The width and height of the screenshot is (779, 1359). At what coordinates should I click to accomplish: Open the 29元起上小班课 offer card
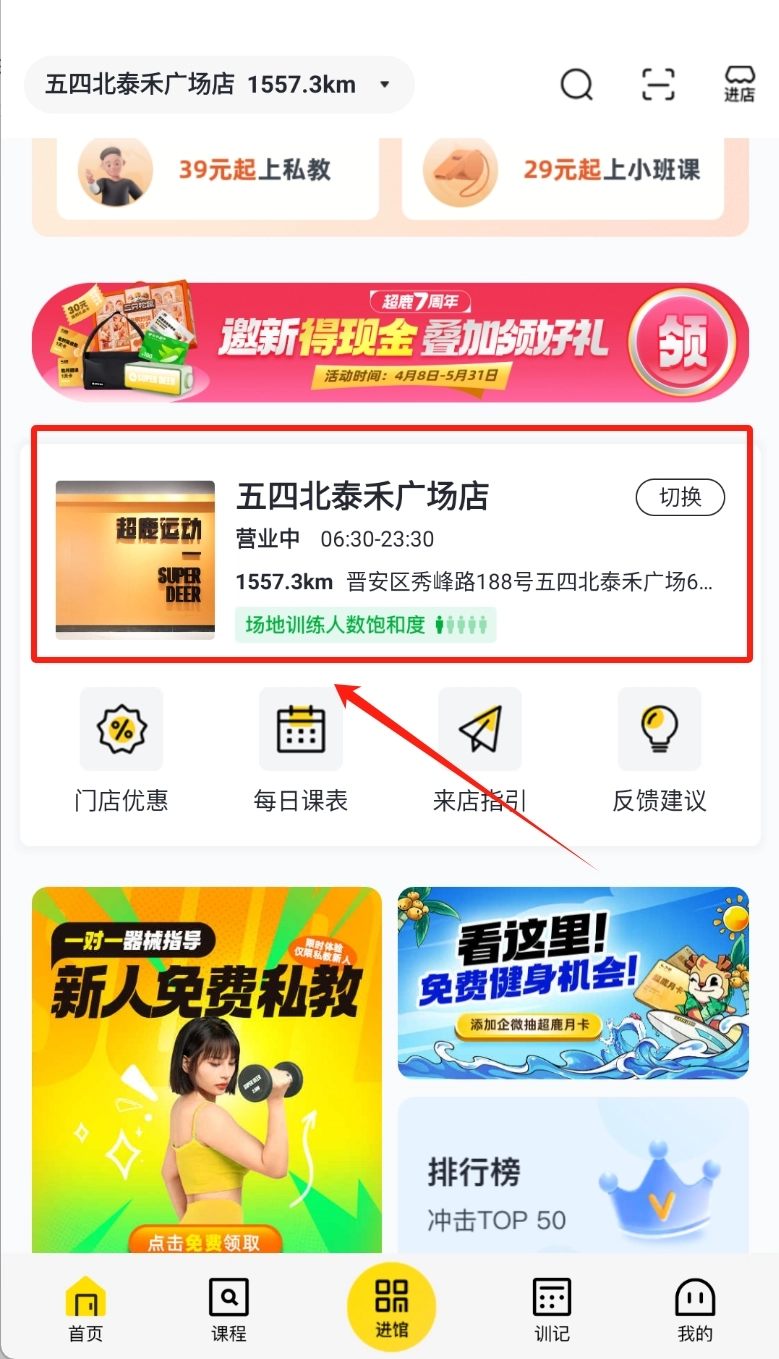pos(562,170)
